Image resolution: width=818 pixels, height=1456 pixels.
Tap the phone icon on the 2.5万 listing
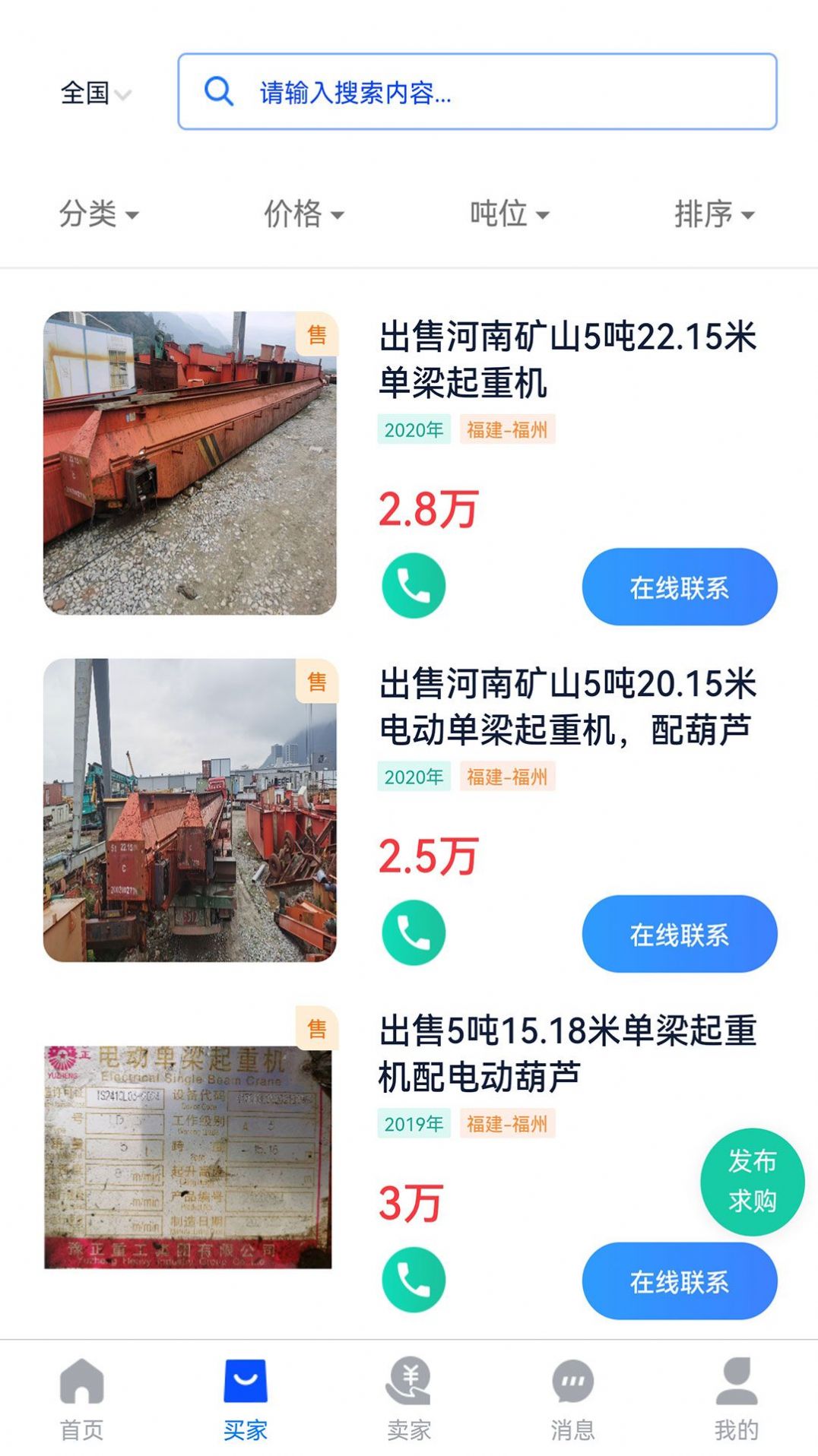pos(413,933)
